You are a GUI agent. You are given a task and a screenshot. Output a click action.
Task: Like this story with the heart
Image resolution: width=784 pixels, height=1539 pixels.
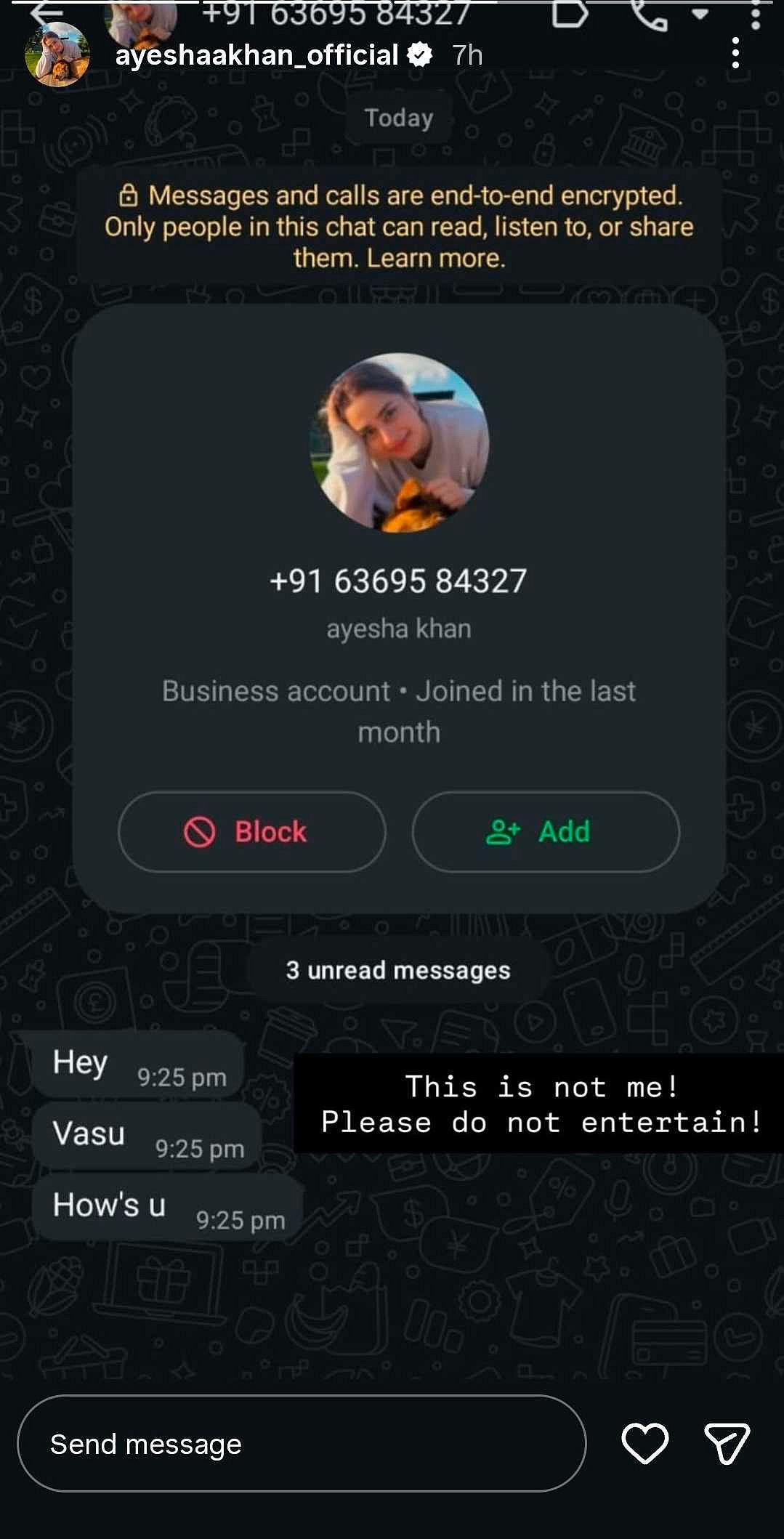point(644,1443)
